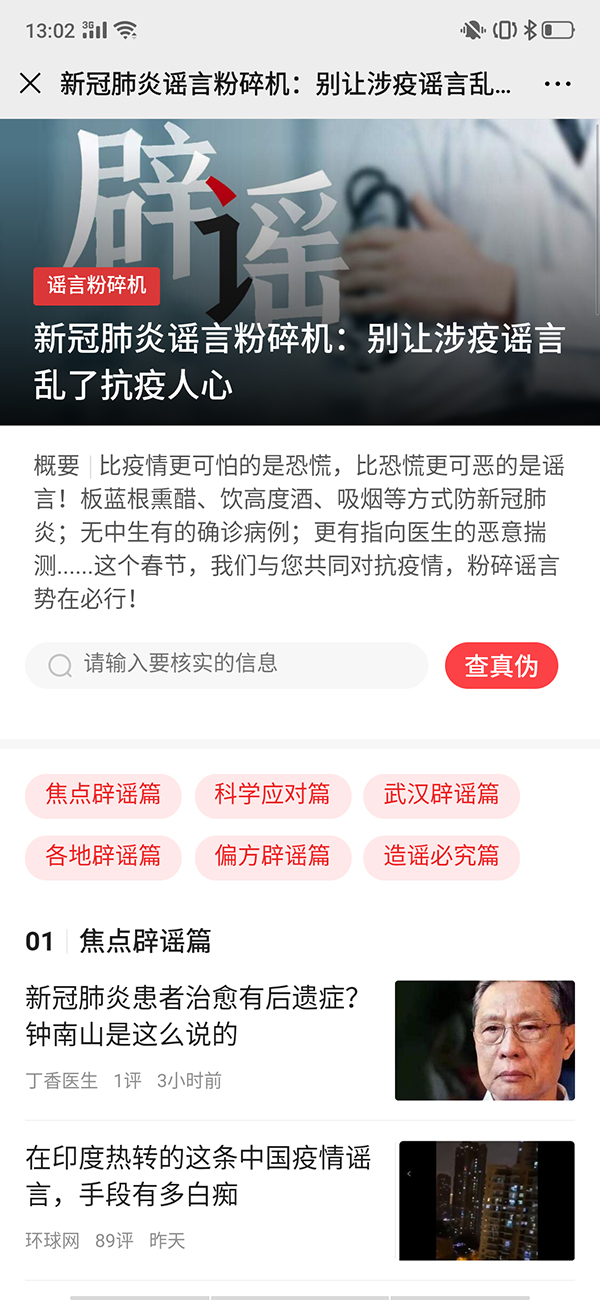The height and width of the screenshot is (1300, 600).
Task: Open the three-dot overflow menu
Action: click(557, 84)
